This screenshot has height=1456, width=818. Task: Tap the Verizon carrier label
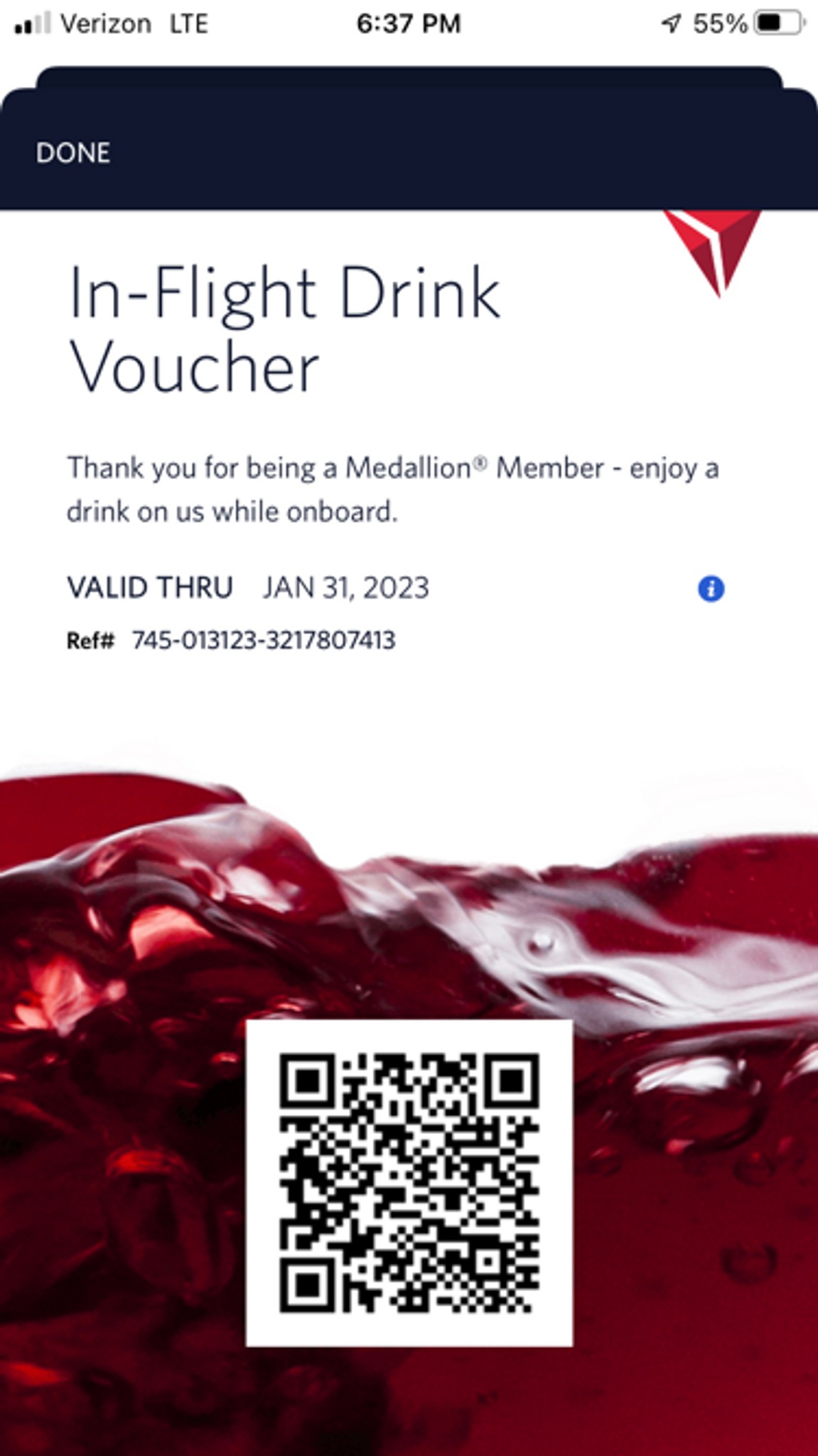coord(105,23)
